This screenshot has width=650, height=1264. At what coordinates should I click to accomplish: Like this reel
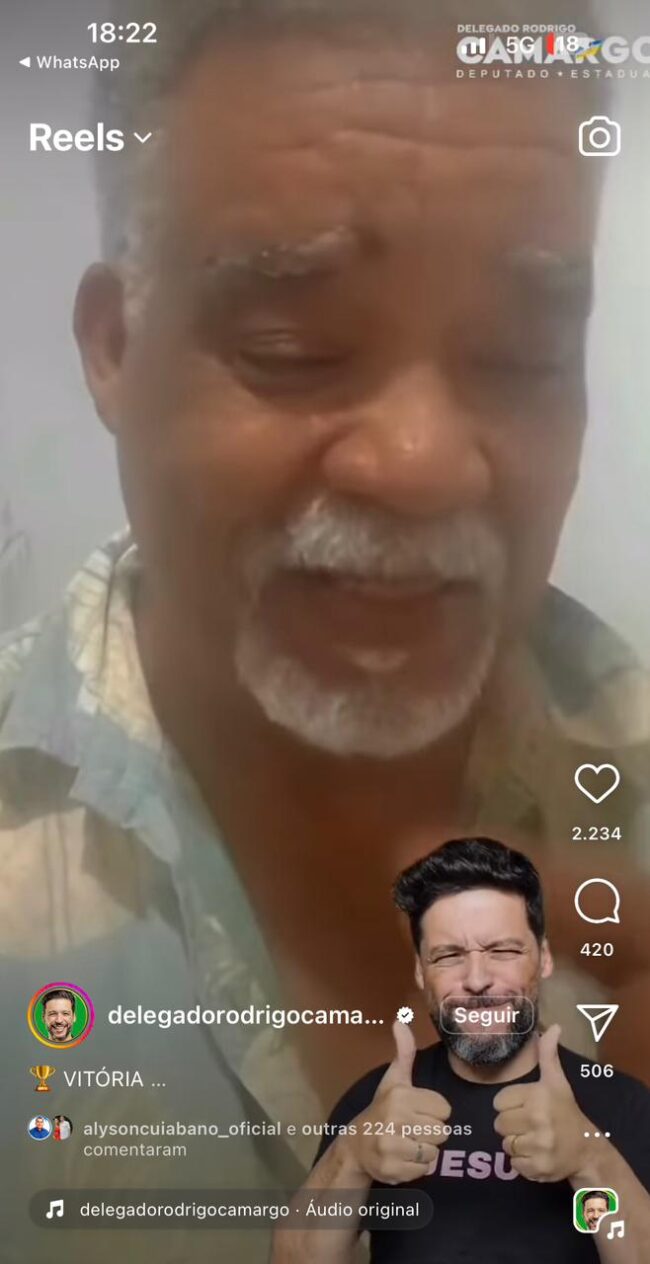(x=597, y=784)
